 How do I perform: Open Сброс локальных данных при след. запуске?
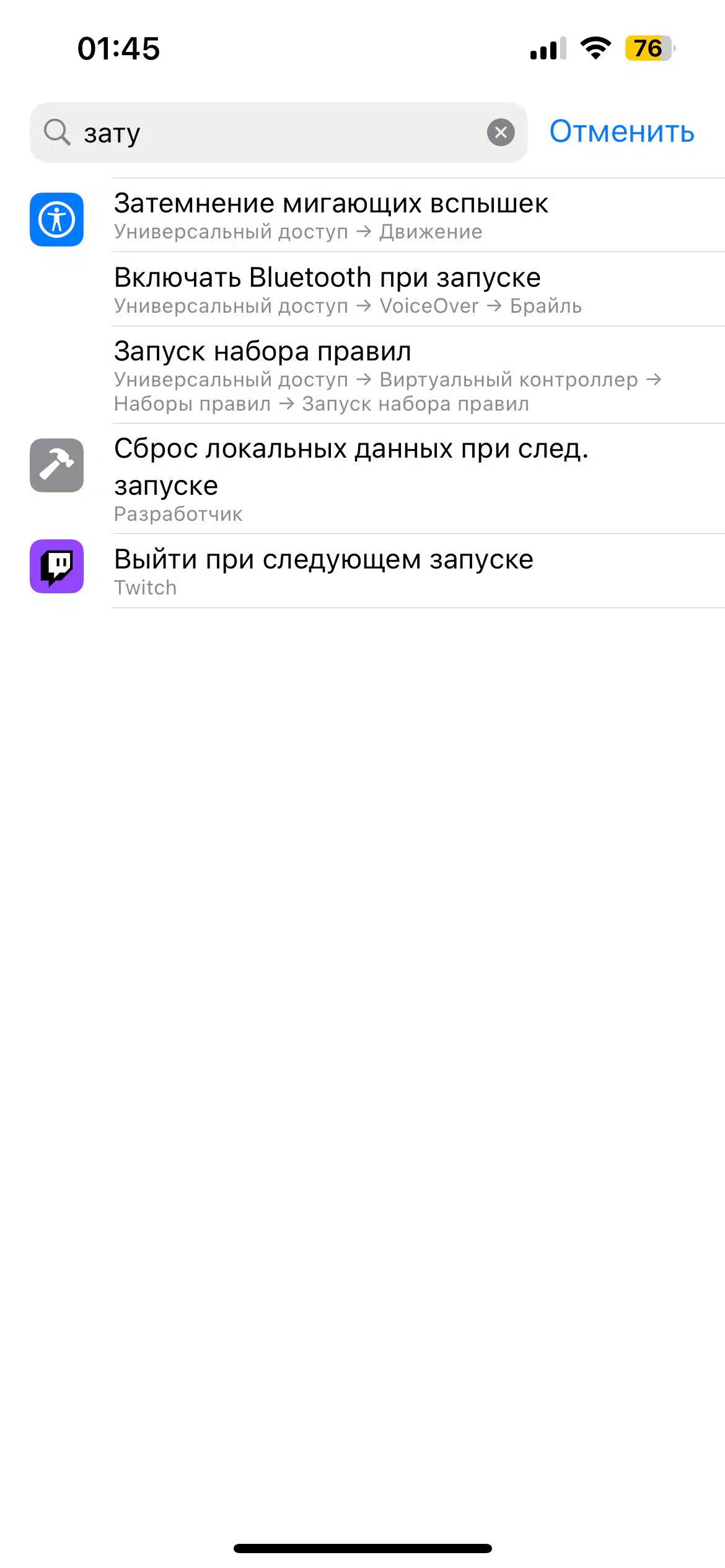tap(362, 479)
